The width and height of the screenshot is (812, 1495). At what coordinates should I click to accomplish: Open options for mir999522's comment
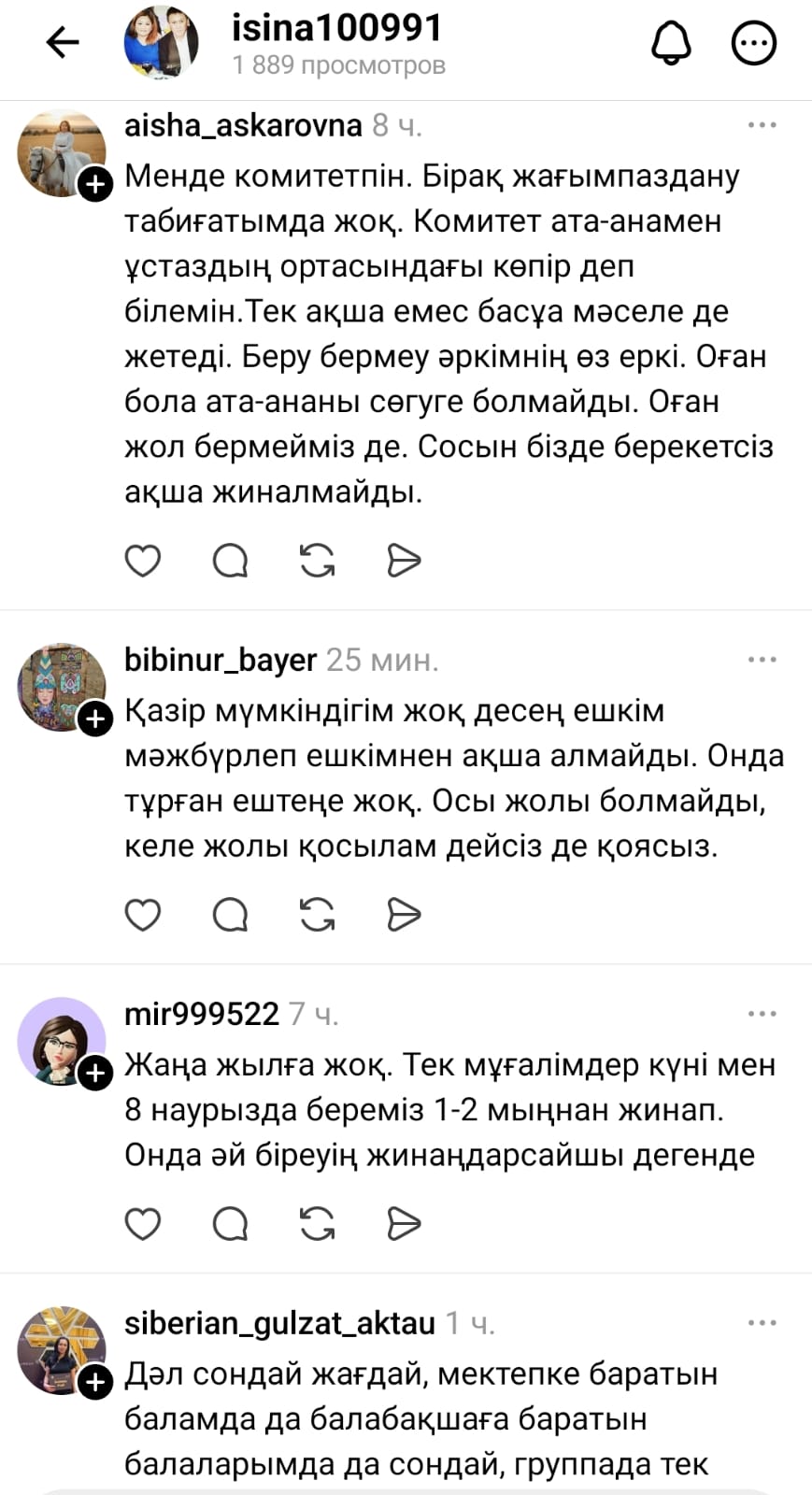click(x=762, y=1014)
